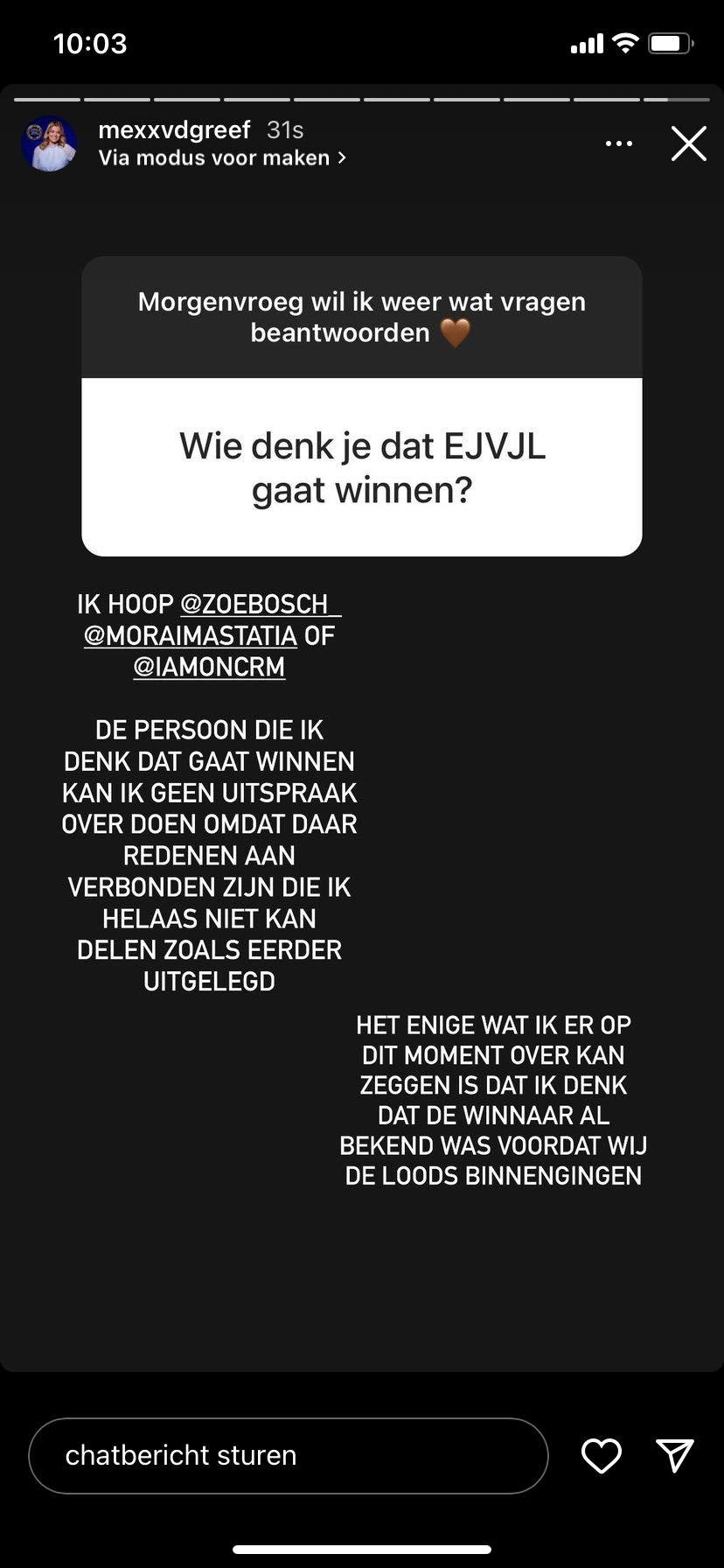Share the story via paper plane icon
Viewport: 724px width, 1568px height.
coord(674,1455)
